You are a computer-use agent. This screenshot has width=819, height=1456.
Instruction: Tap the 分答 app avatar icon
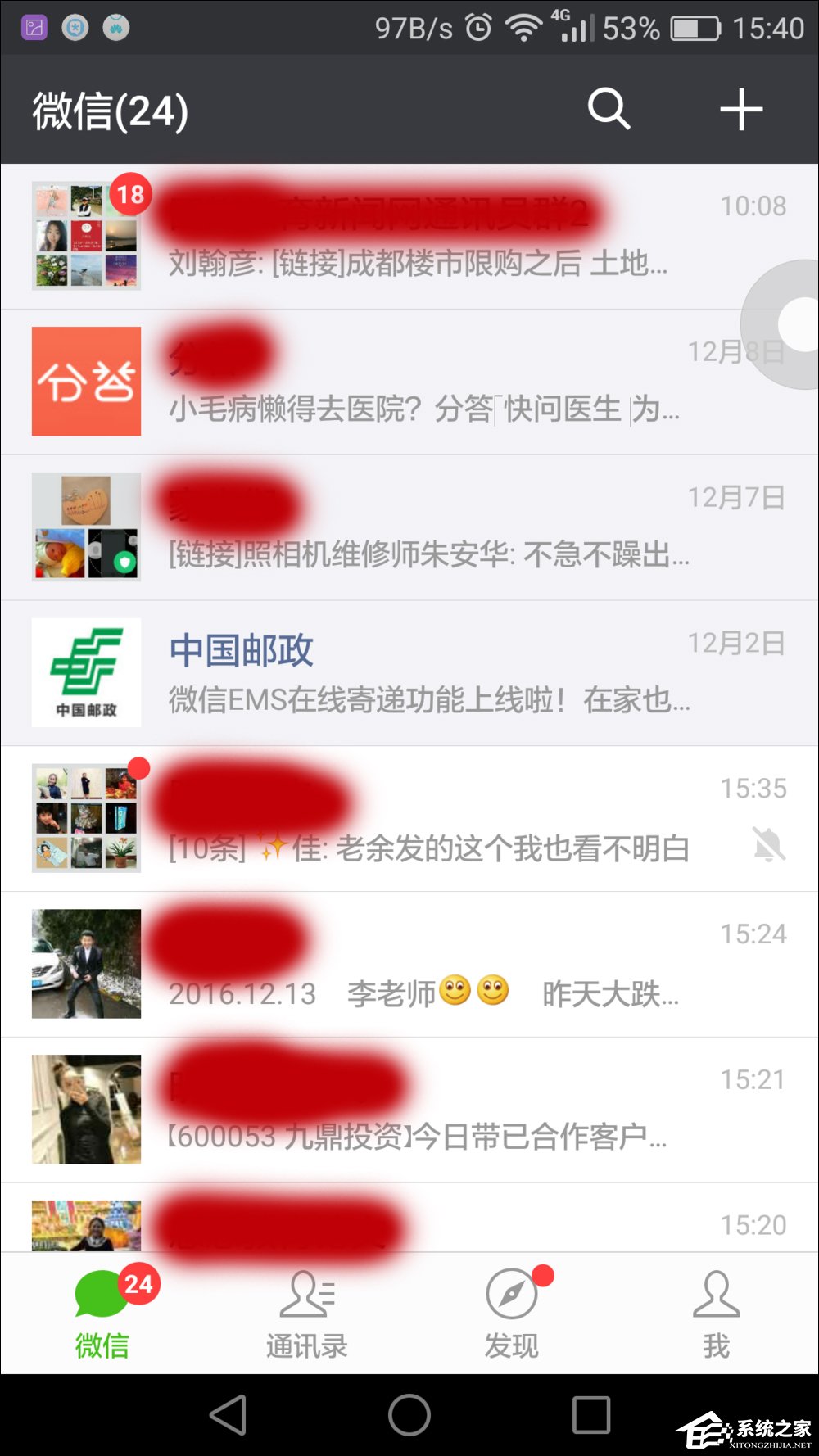pyautogui.click(x=86, y=381)
